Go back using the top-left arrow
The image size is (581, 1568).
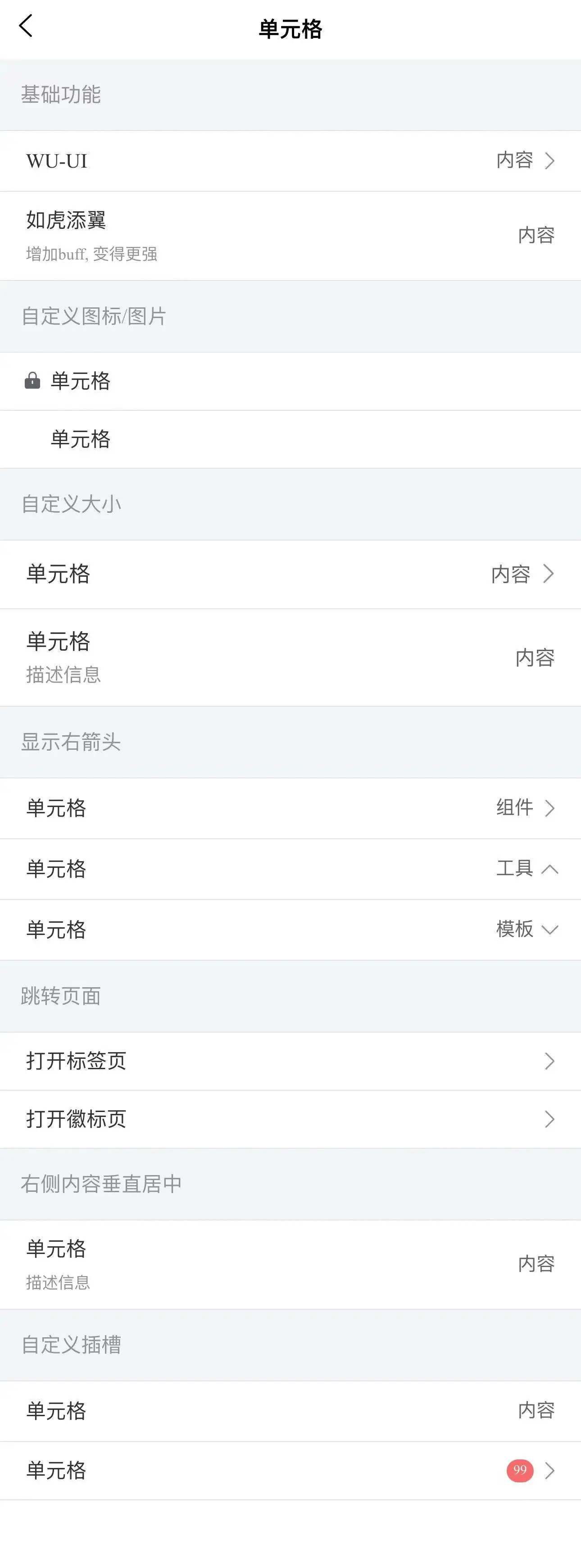coord(26,26)
